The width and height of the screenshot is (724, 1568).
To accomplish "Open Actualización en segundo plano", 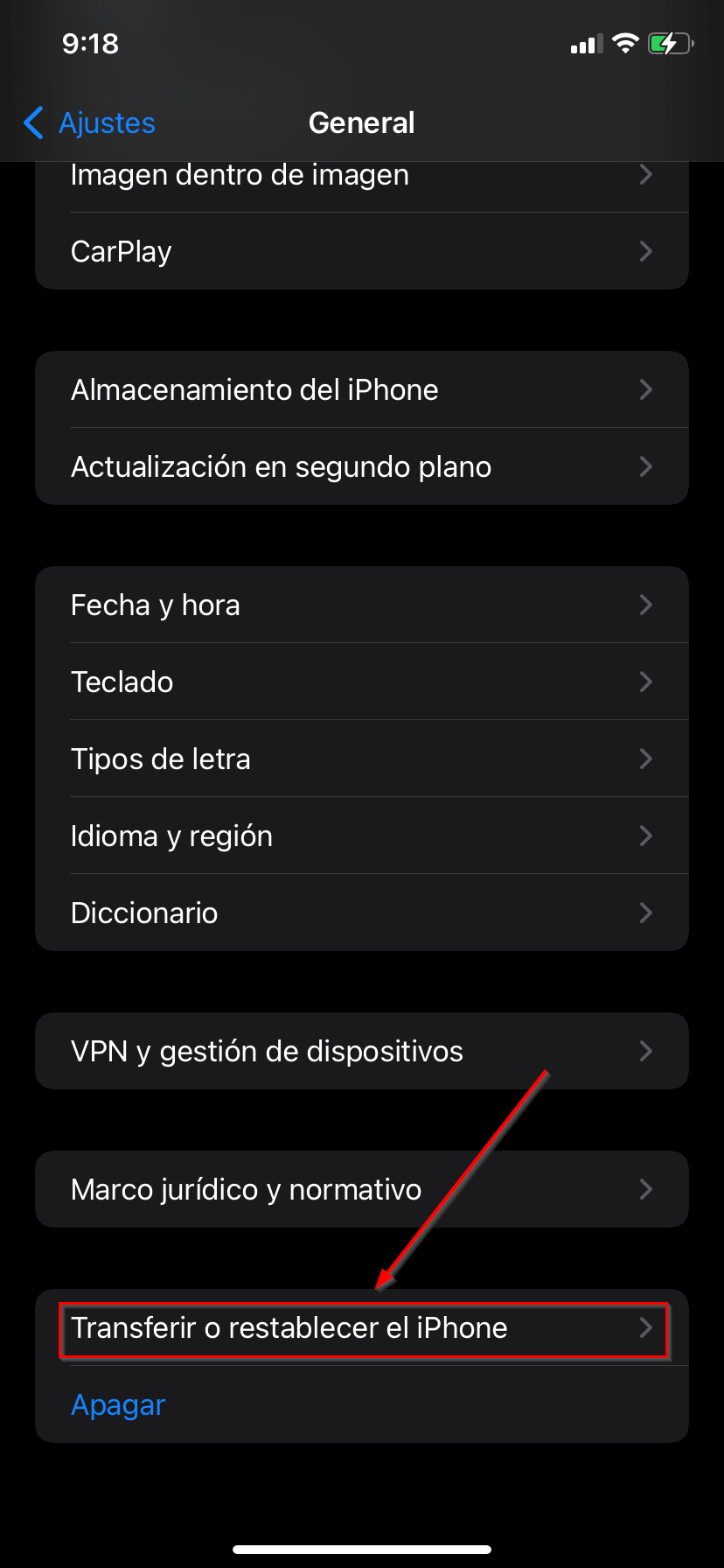I will 362,466.
